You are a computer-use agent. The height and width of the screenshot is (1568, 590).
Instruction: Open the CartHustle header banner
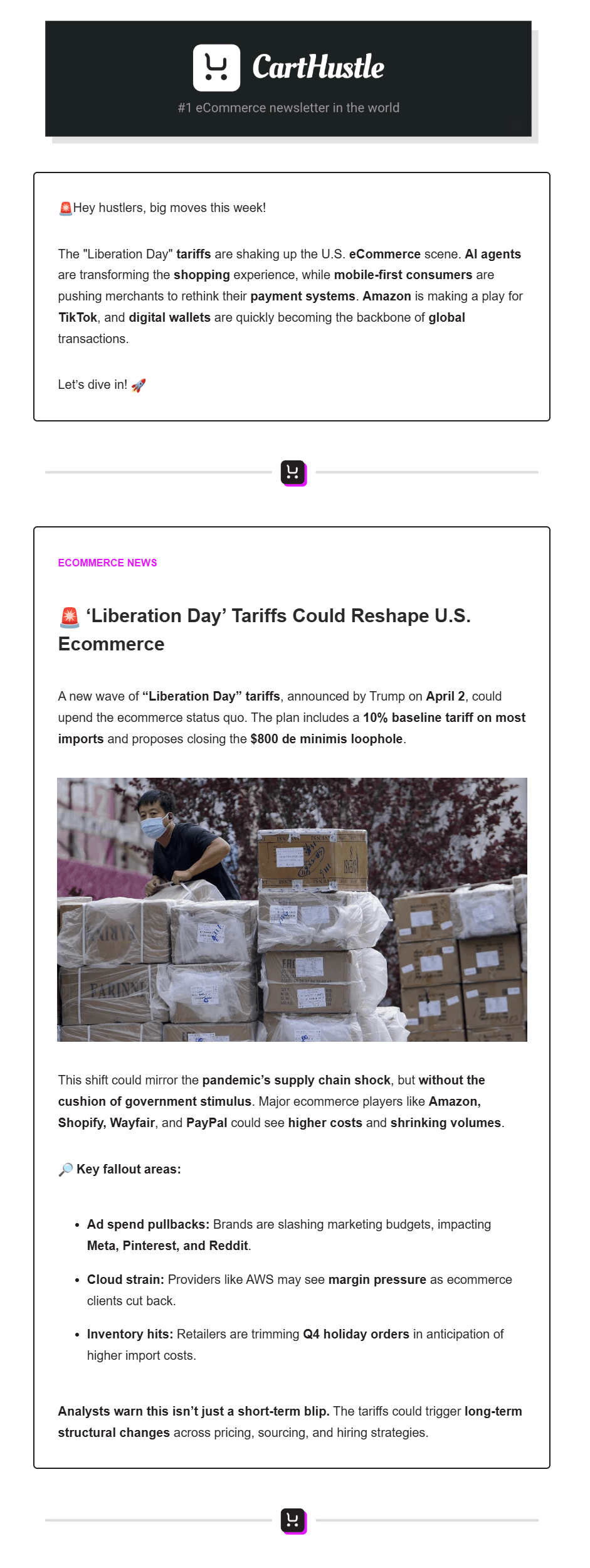(288, 78)
